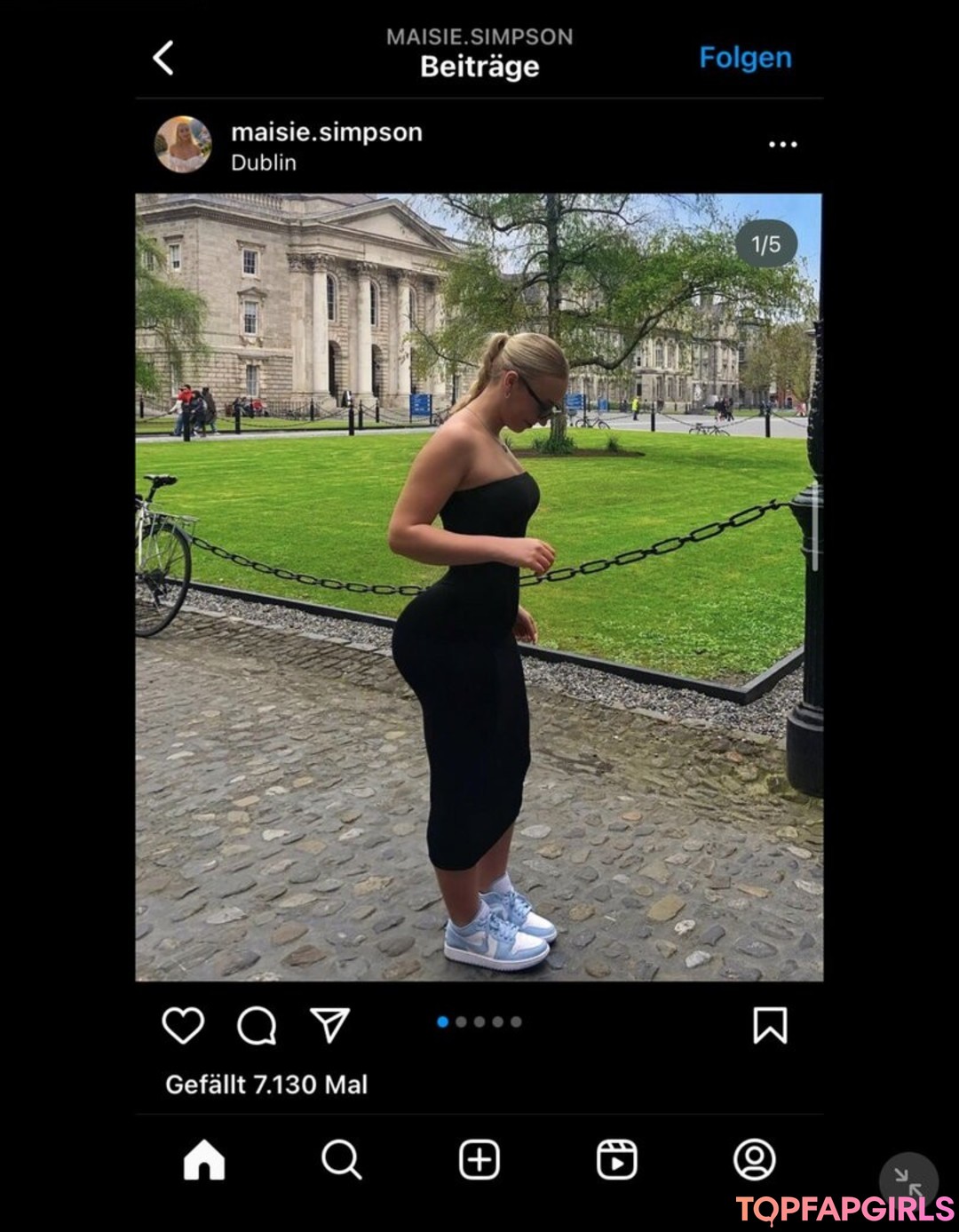The height and width of the screenshot is (1232, 959).
Task: Save the post with the bookmark icon
Action: 769,1025
